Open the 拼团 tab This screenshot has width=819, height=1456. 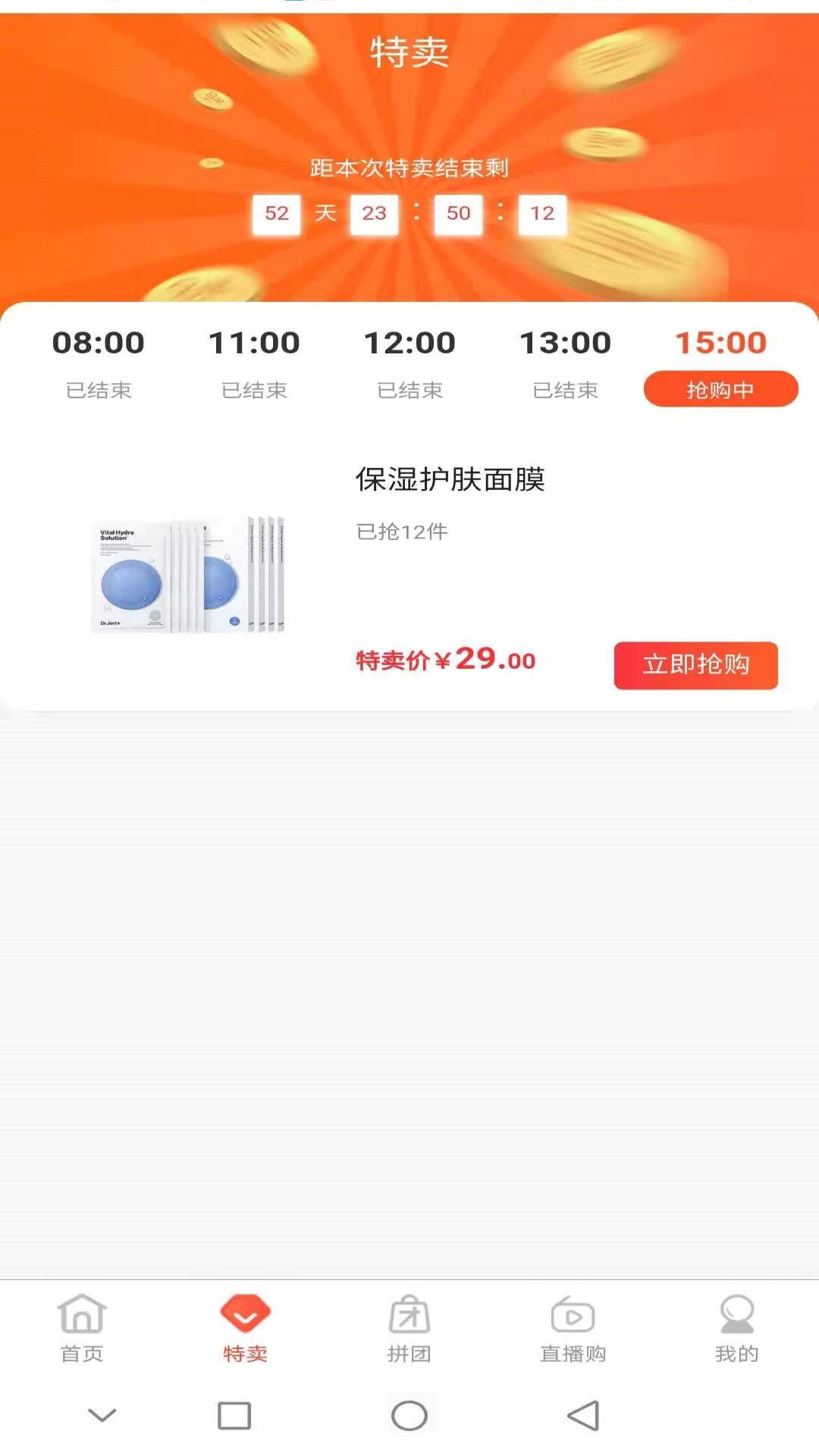[x=409, y=1329]
